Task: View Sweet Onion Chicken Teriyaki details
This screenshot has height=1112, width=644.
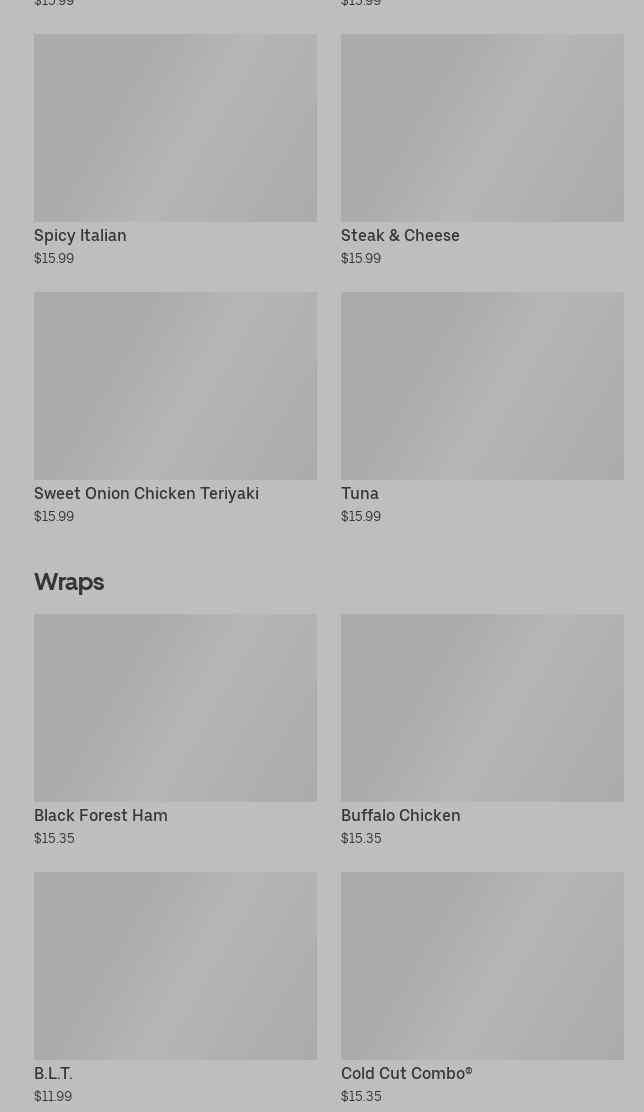Action: (175, 408)
